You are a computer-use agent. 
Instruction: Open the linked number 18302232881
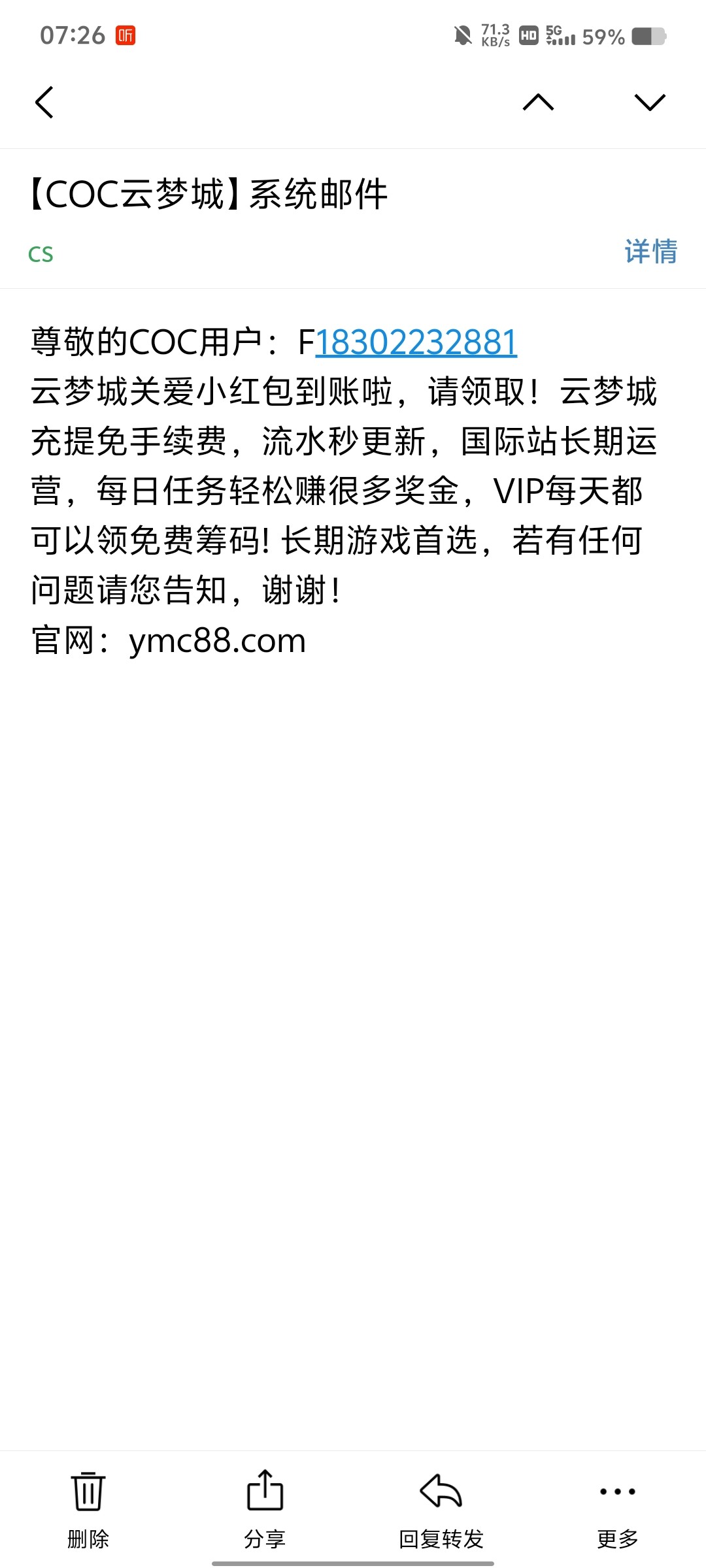tap(416, 342)
